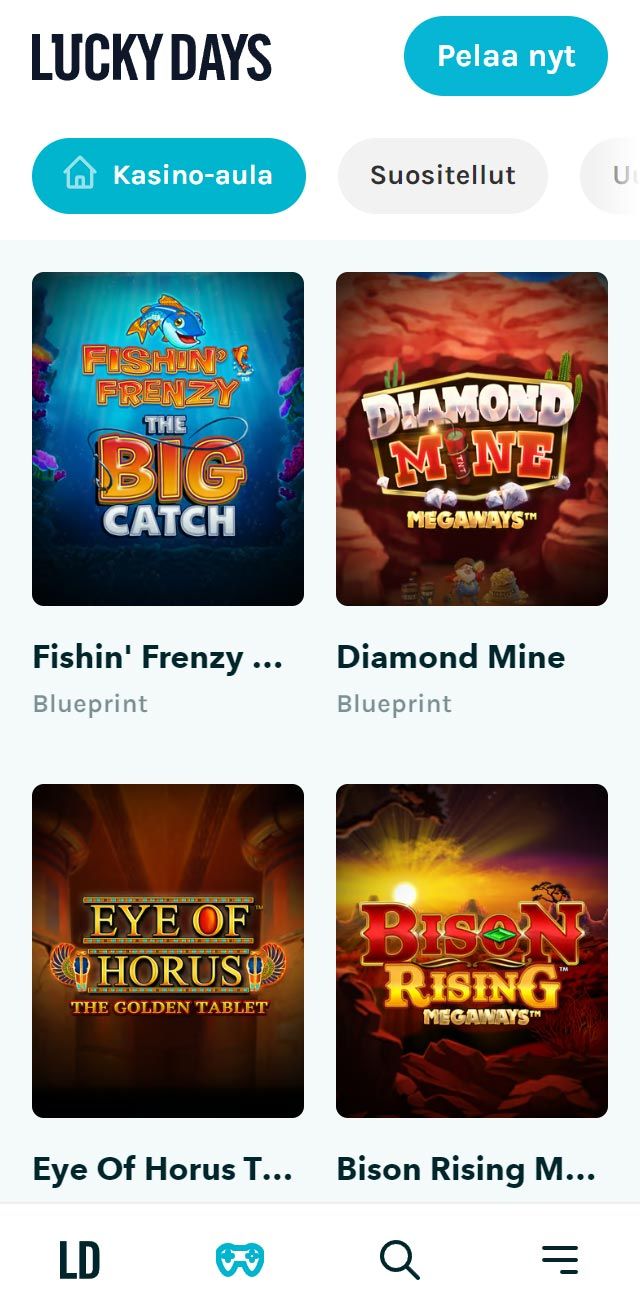Open the Diamond Mine Megaways game

pos(472,438)
